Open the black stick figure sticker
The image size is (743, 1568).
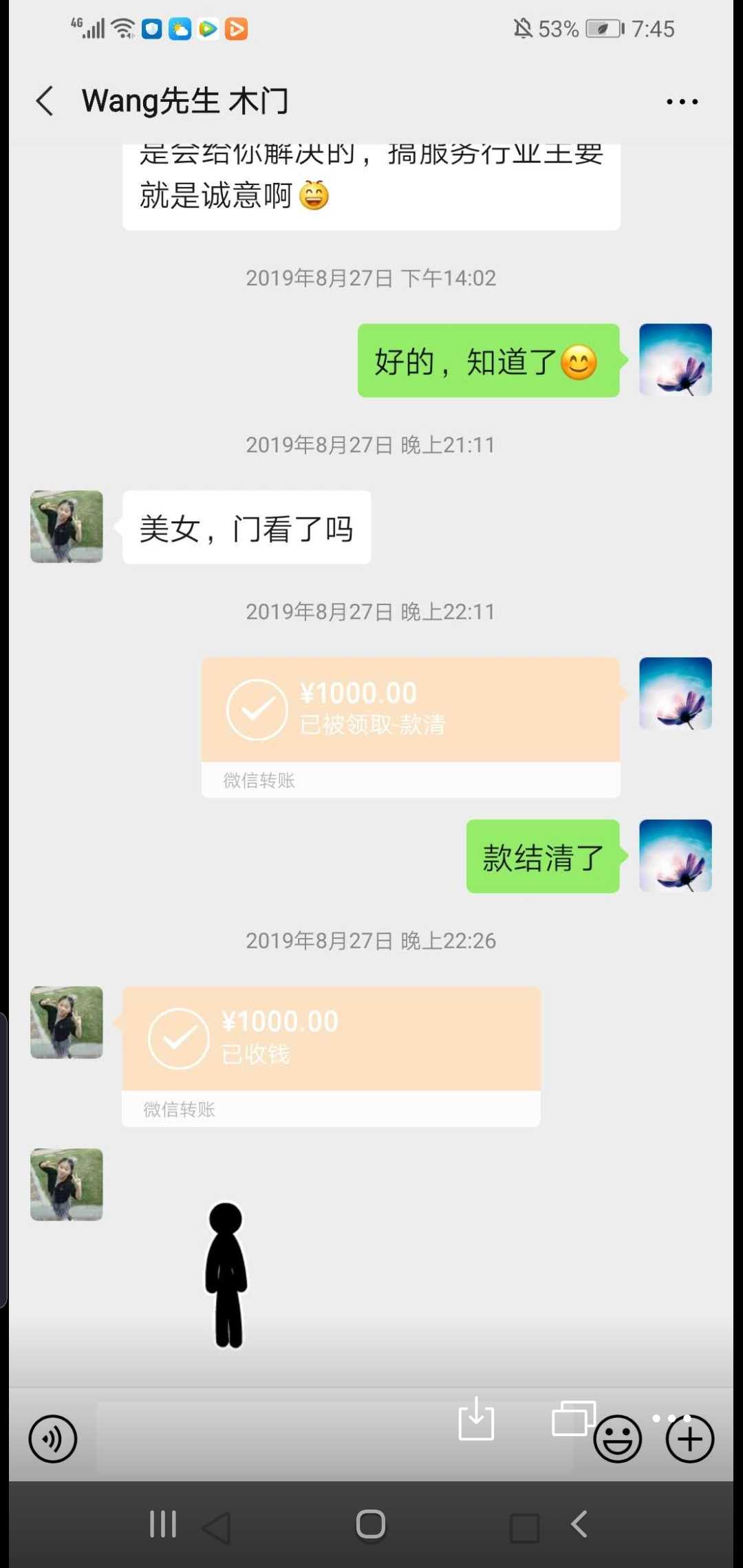(x=226, y=1274)
